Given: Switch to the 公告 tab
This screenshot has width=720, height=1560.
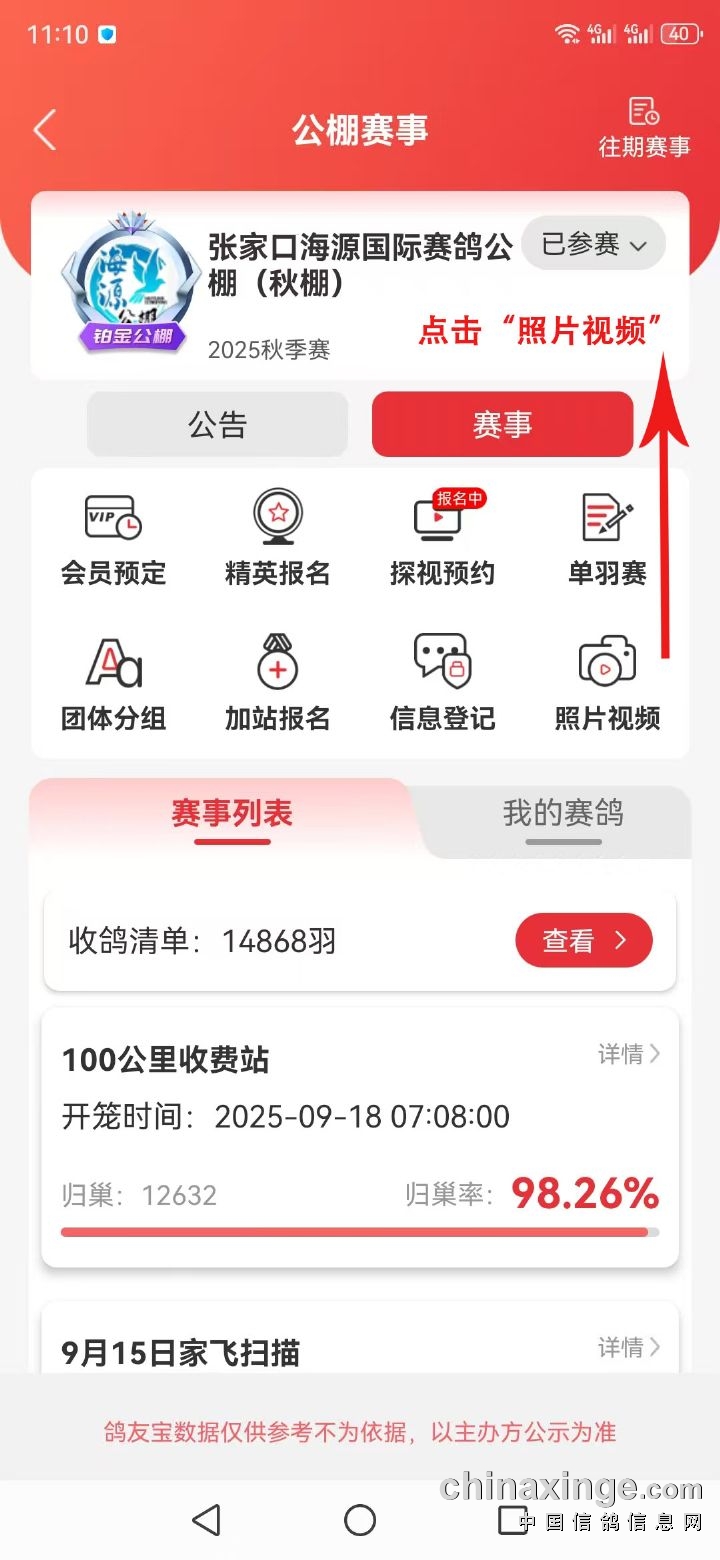Looking at the screenshot, I should coord(218,425).
